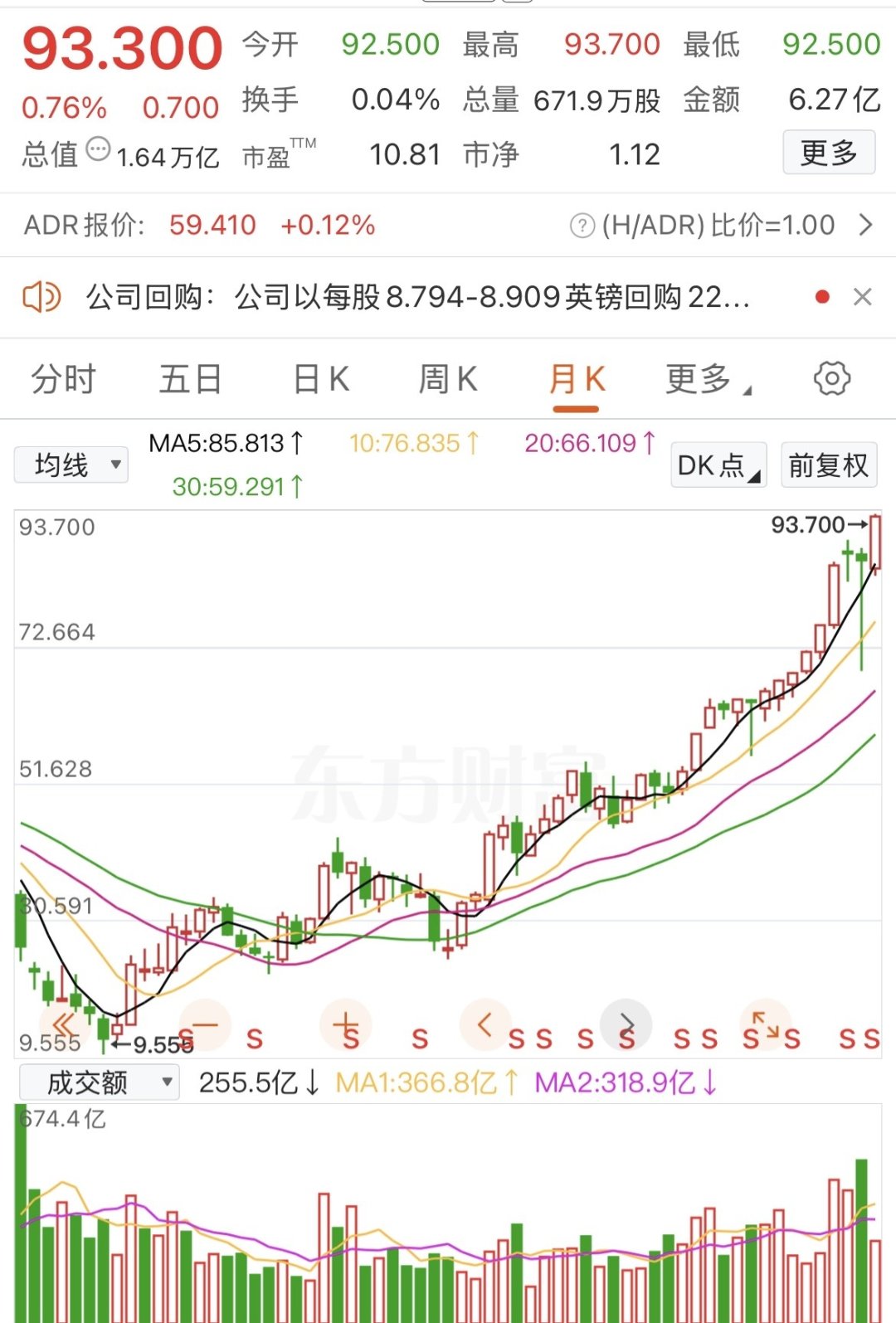Open the 公司回购 announcement link
This screenshot has width=896, height=1323.
415,296
